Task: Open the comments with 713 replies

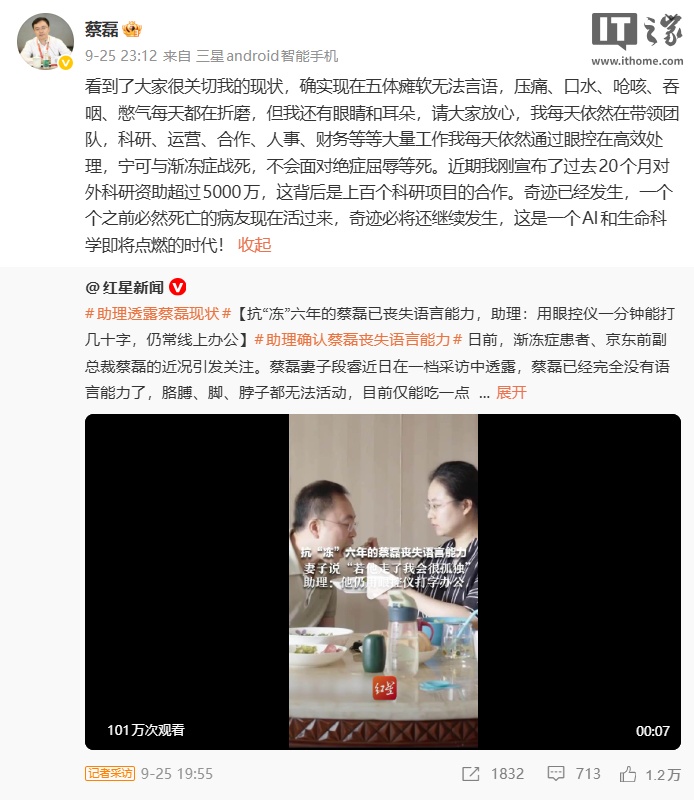Action: (x=574, y=773)
